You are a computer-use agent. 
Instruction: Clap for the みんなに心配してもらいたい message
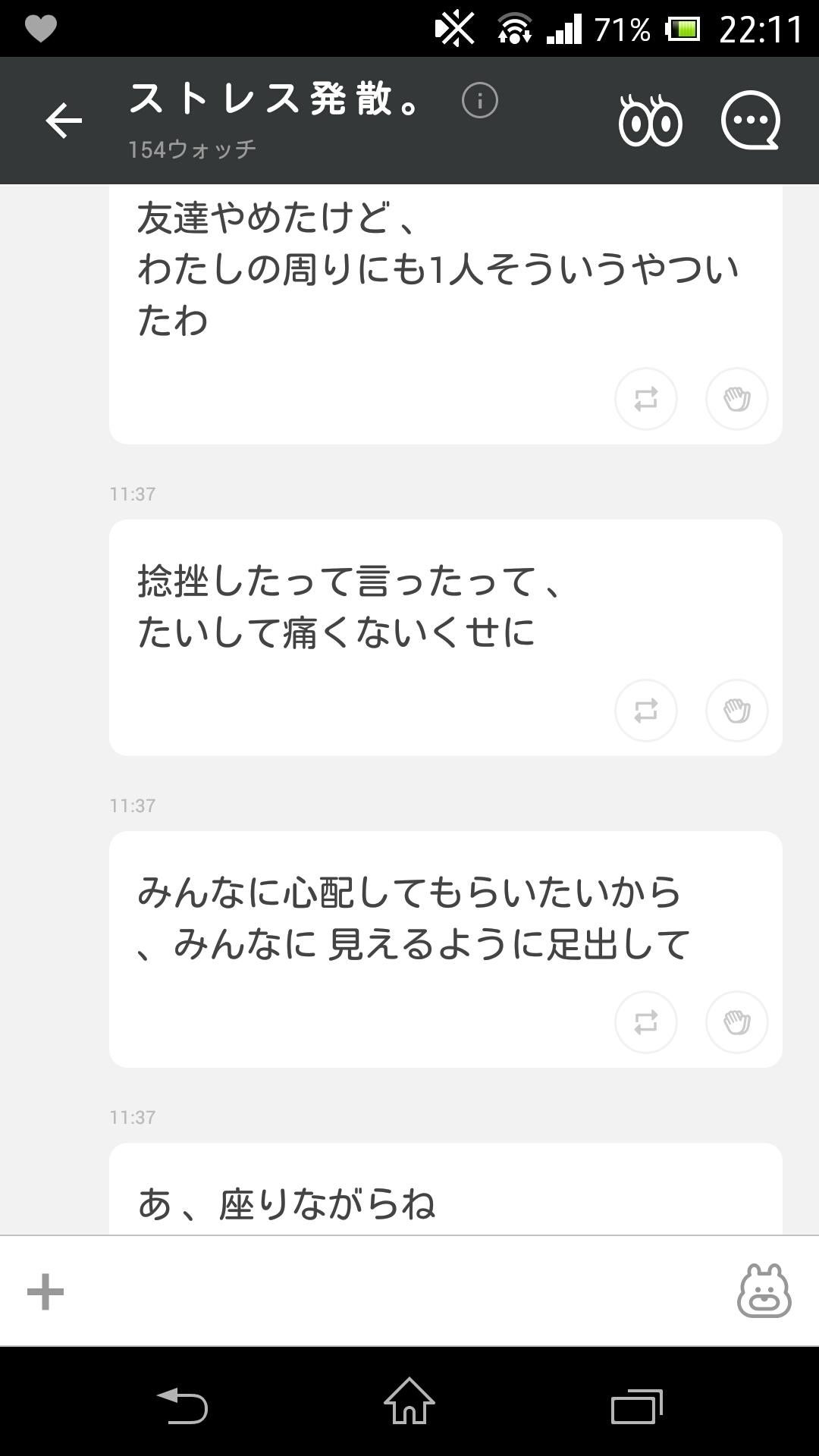(736, 1022)
